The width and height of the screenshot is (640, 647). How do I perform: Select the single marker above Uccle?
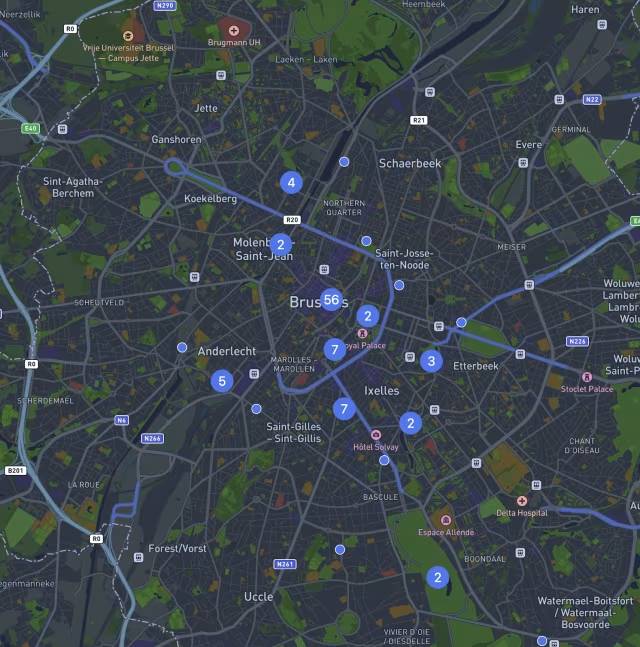click(340, 549)
